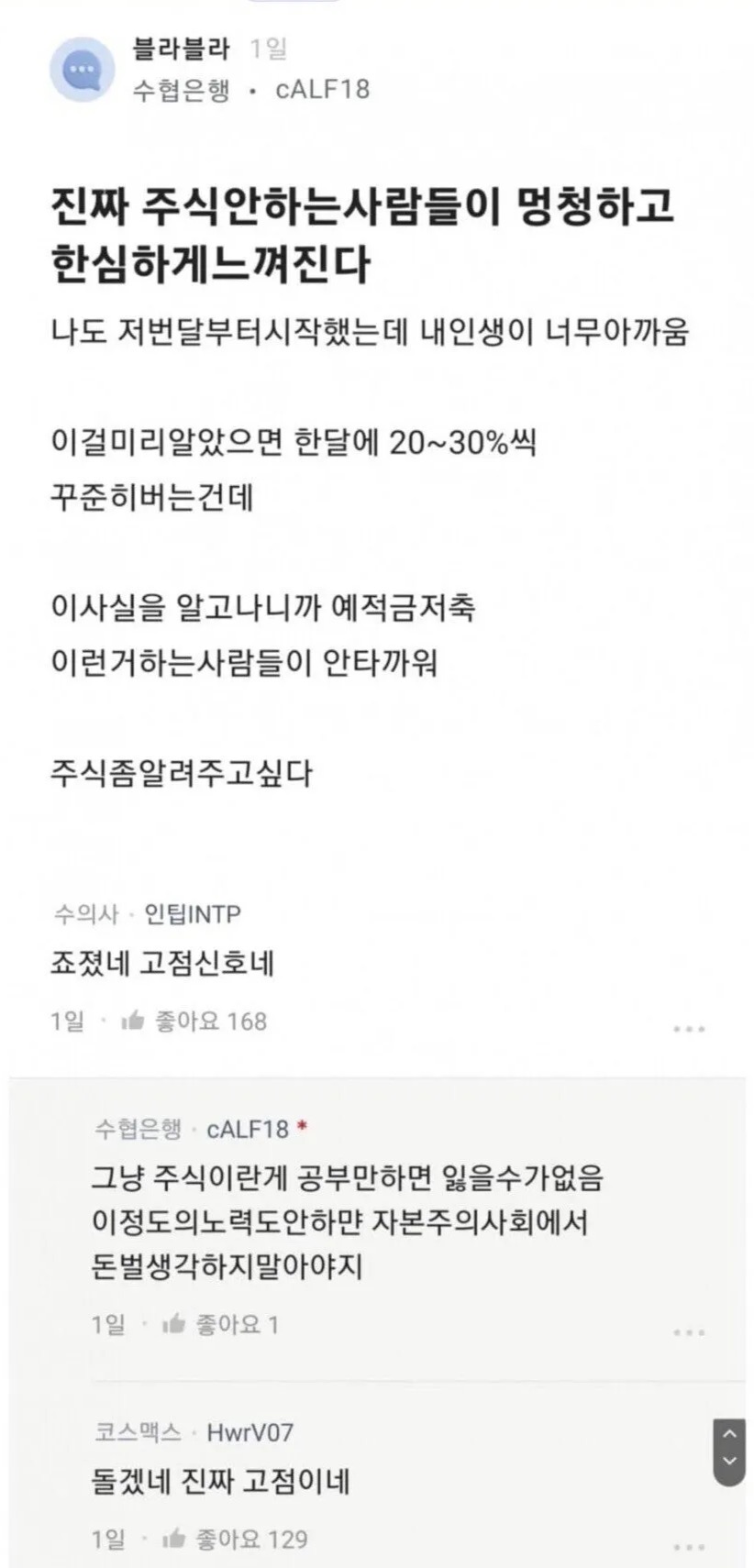Image resolution: width=754 pixels, height=1568 pixels.
Task: Open the post author's 블라블라 avatar
Action: 82,69
